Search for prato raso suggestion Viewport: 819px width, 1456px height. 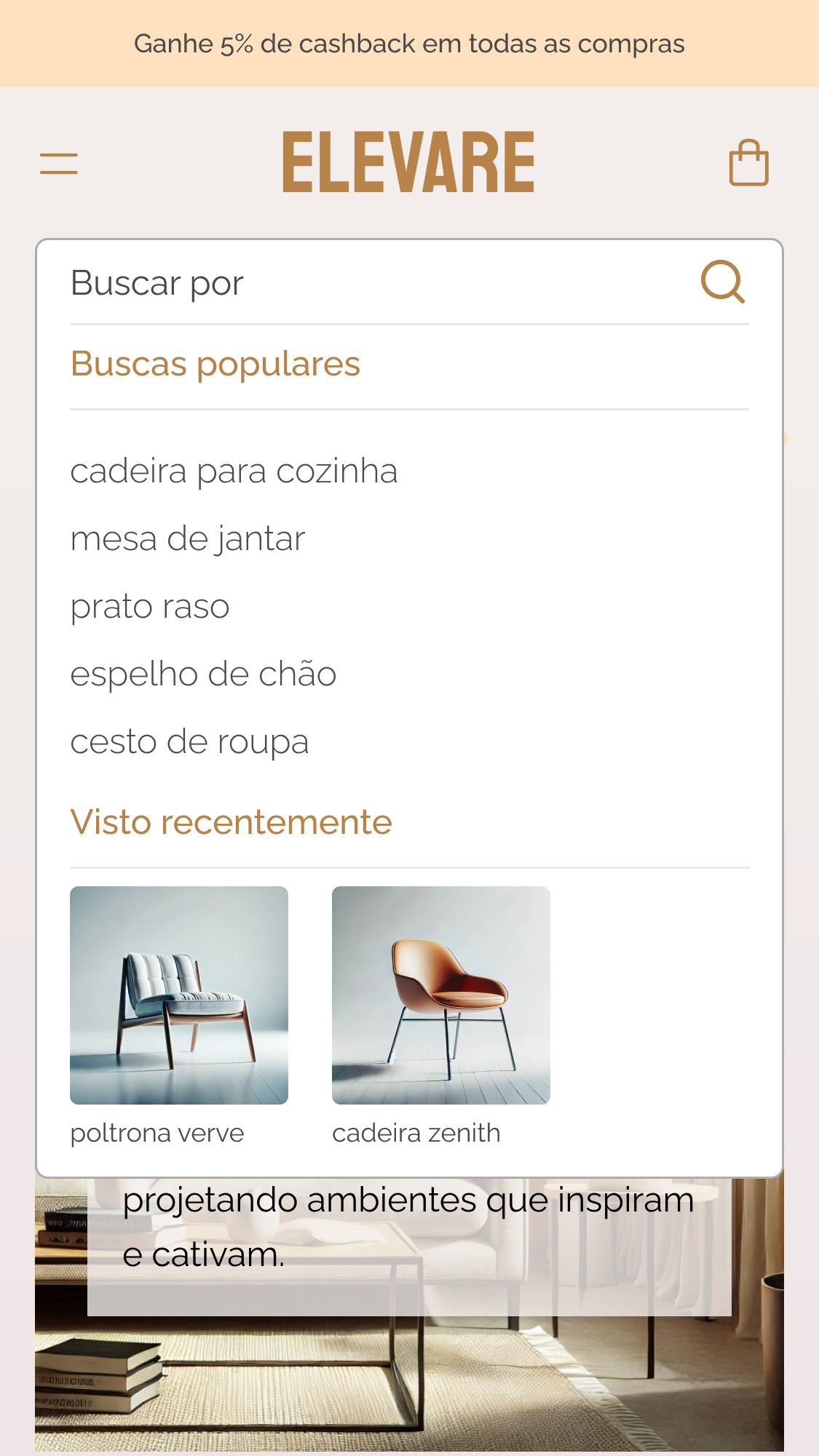150,607
